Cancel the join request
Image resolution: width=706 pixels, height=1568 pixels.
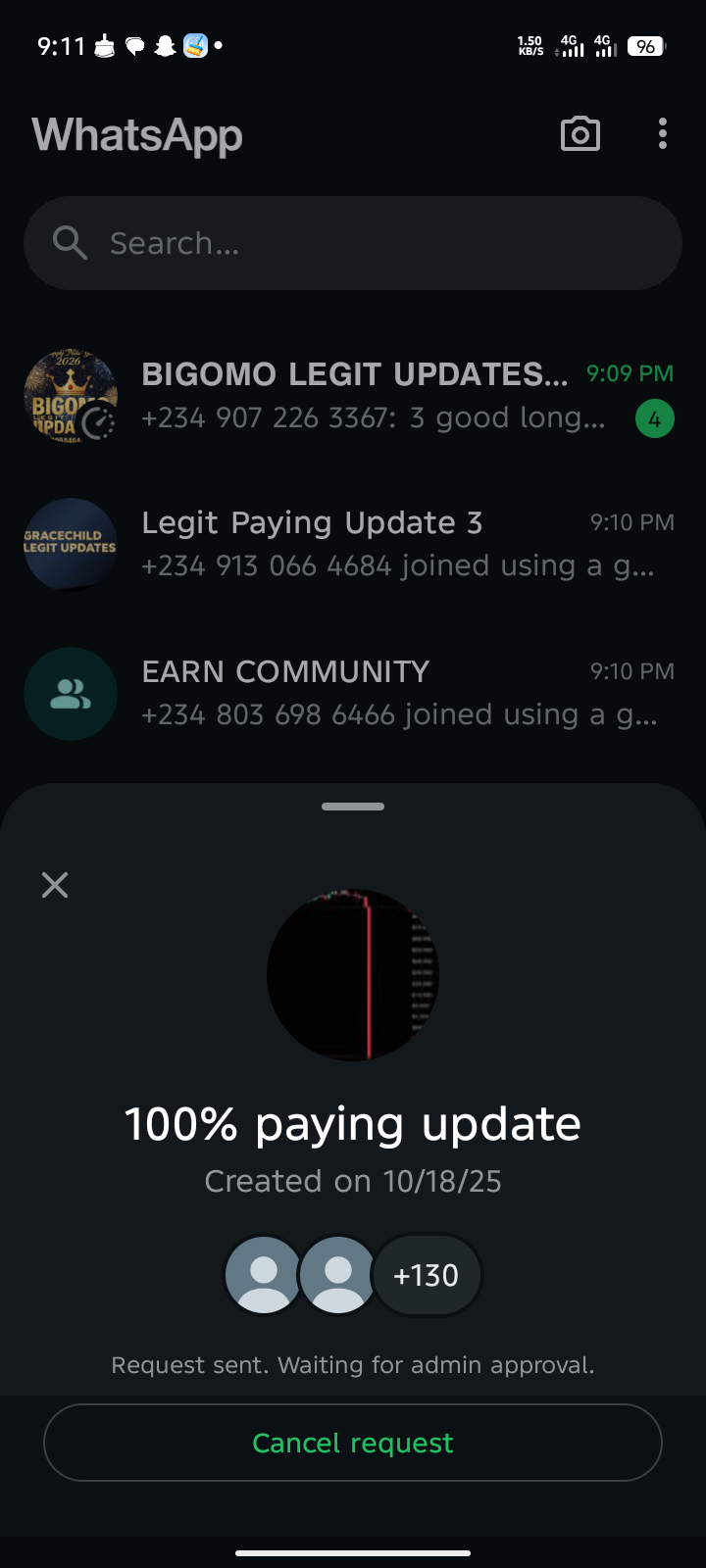click(x=353, y=1443)
